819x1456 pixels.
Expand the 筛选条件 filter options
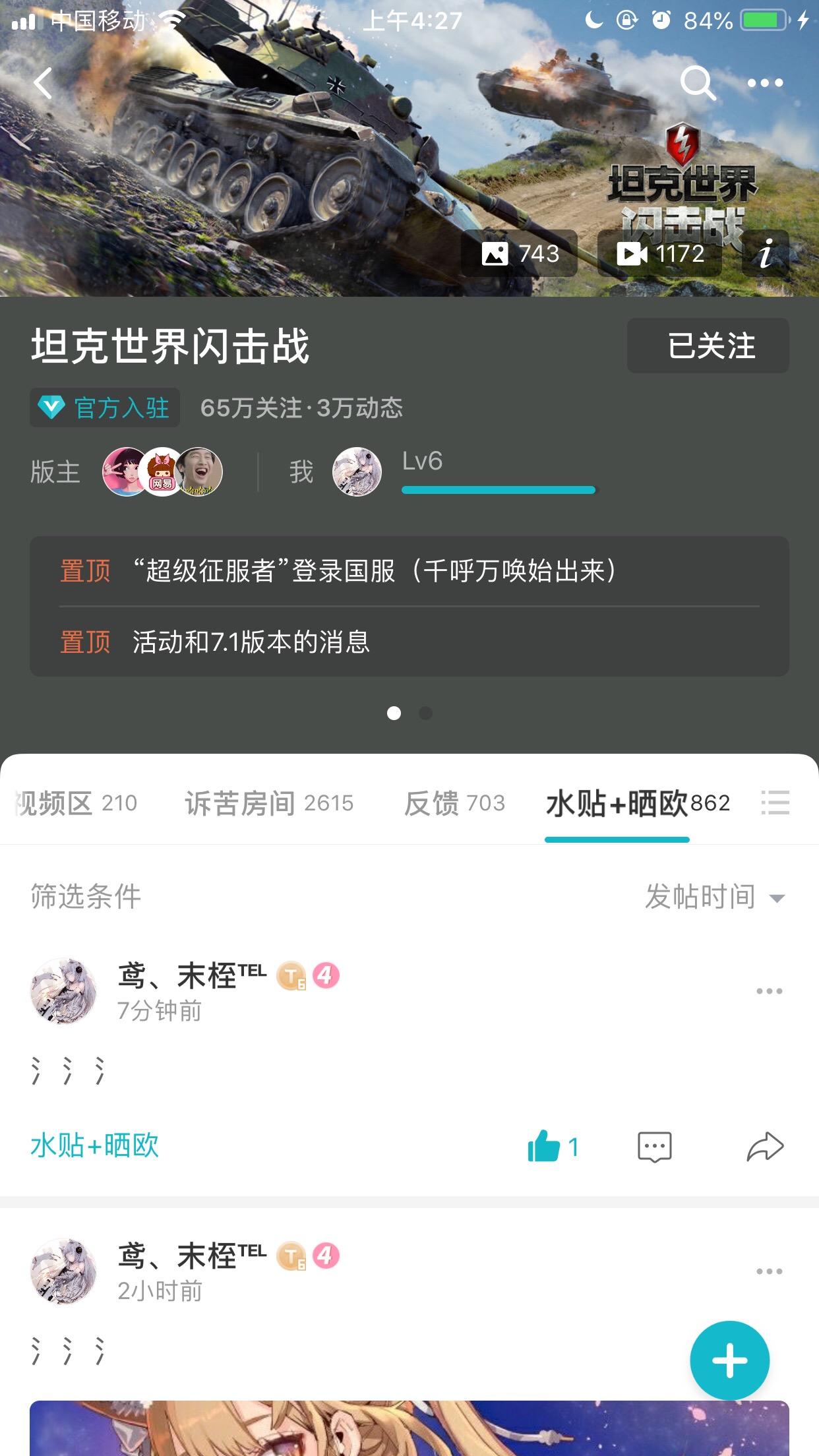[84, 896]
